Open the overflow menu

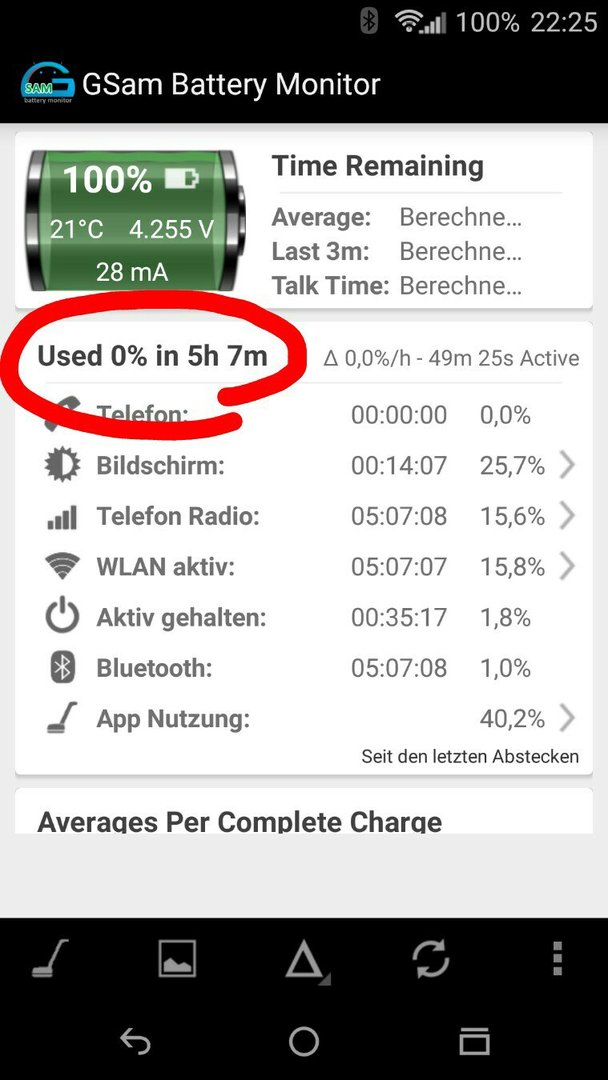click(558, 958)
